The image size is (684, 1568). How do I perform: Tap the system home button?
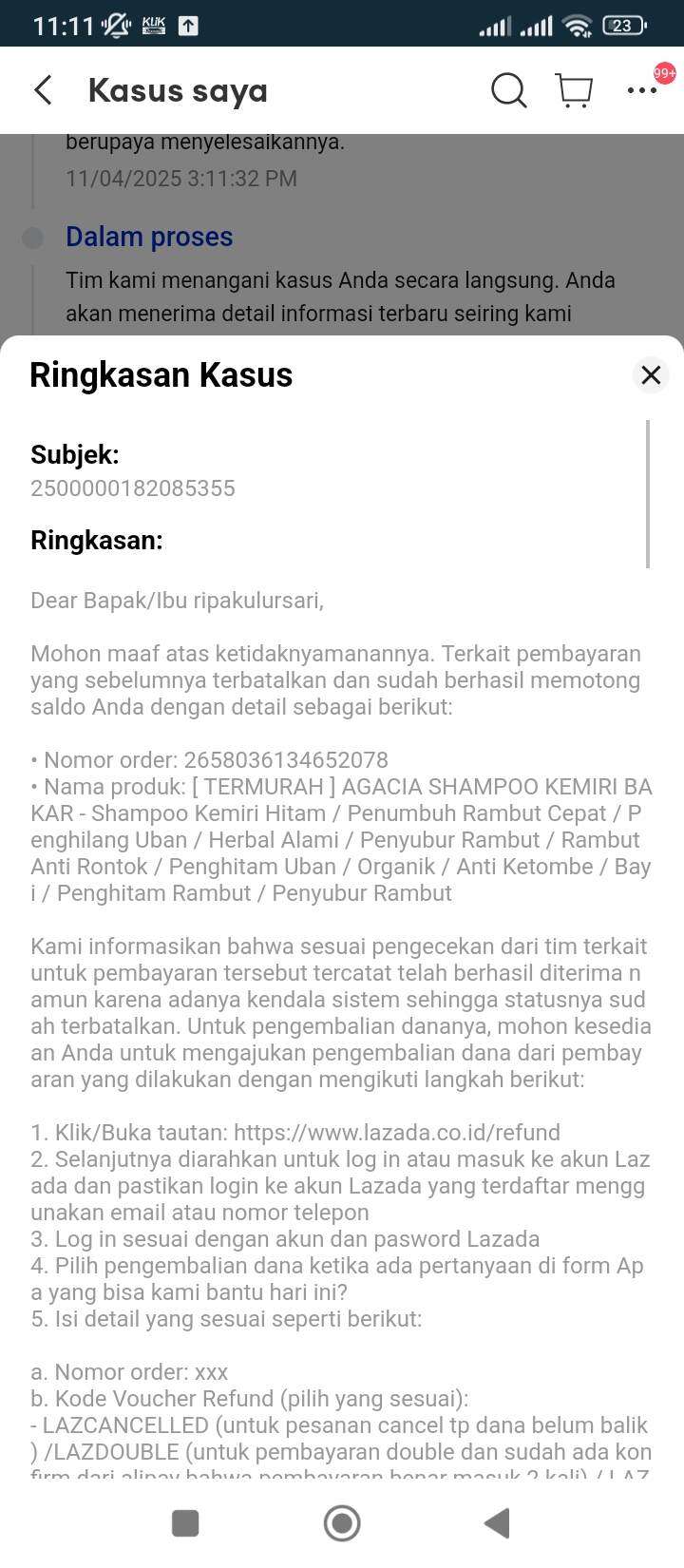(x=342, y=1523)
